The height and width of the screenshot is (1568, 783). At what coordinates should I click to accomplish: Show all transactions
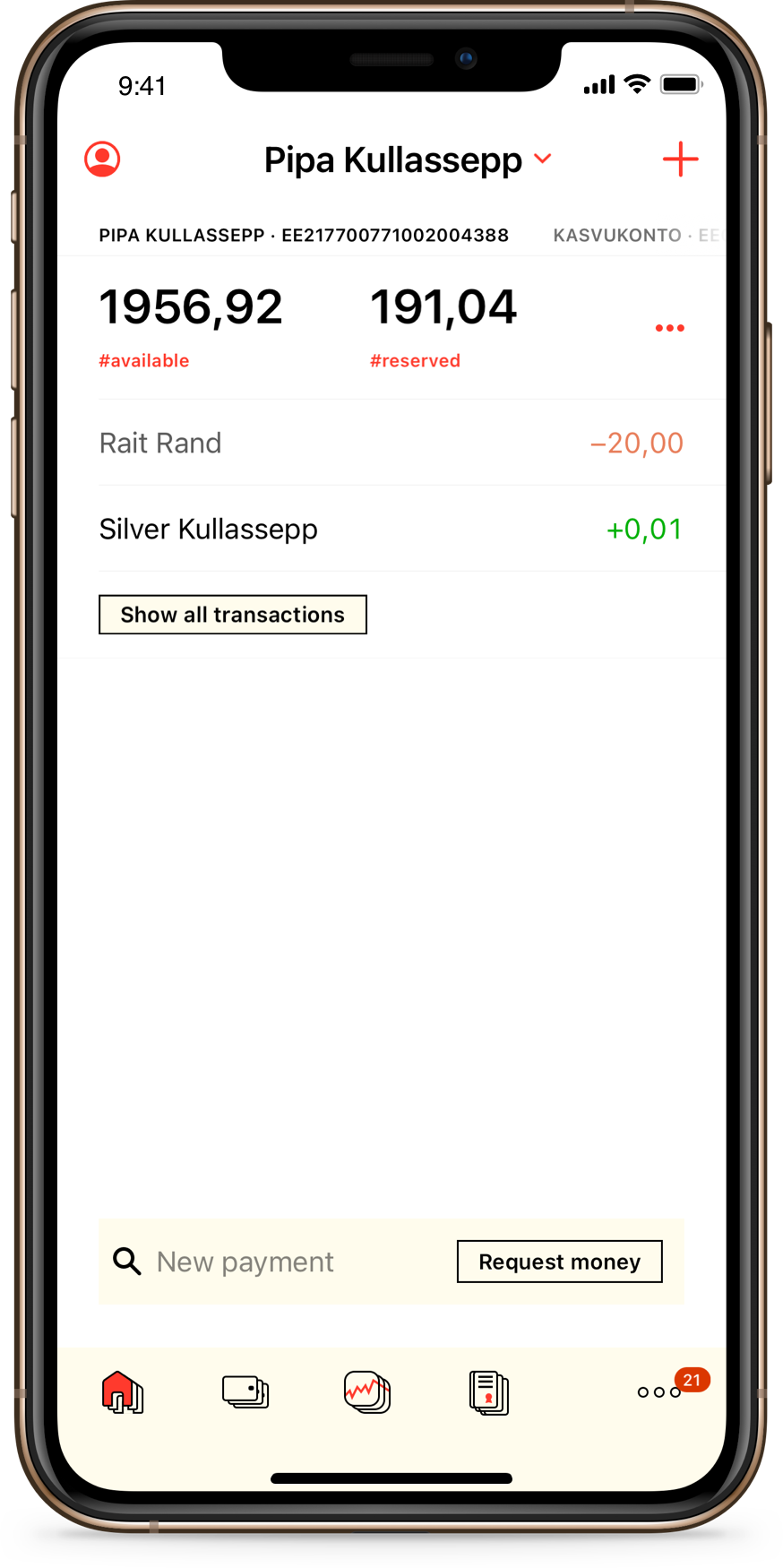[x=232, y=615]
